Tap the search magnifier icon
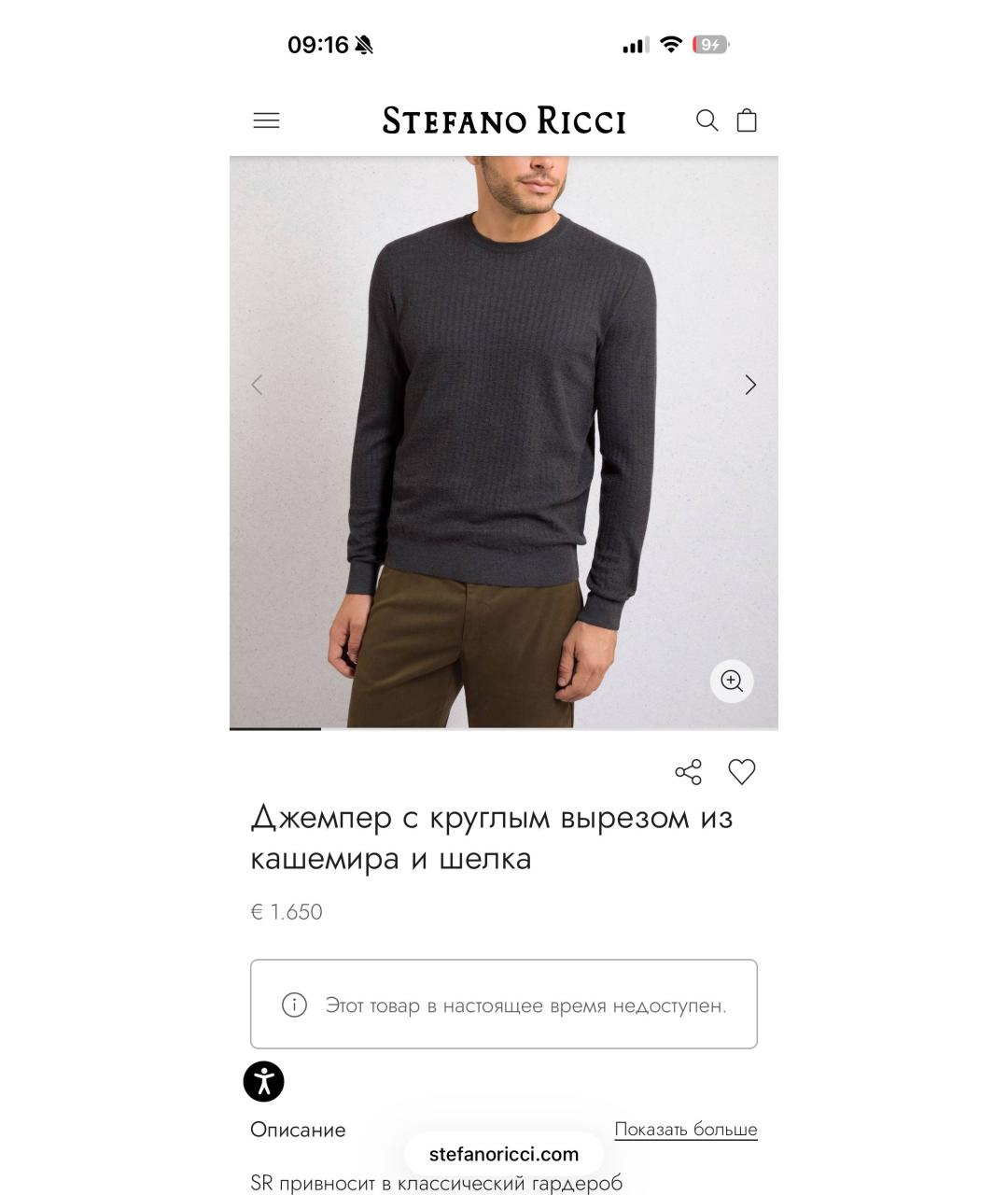This screenshot has width=1008, height=1195. pos(707,120)
